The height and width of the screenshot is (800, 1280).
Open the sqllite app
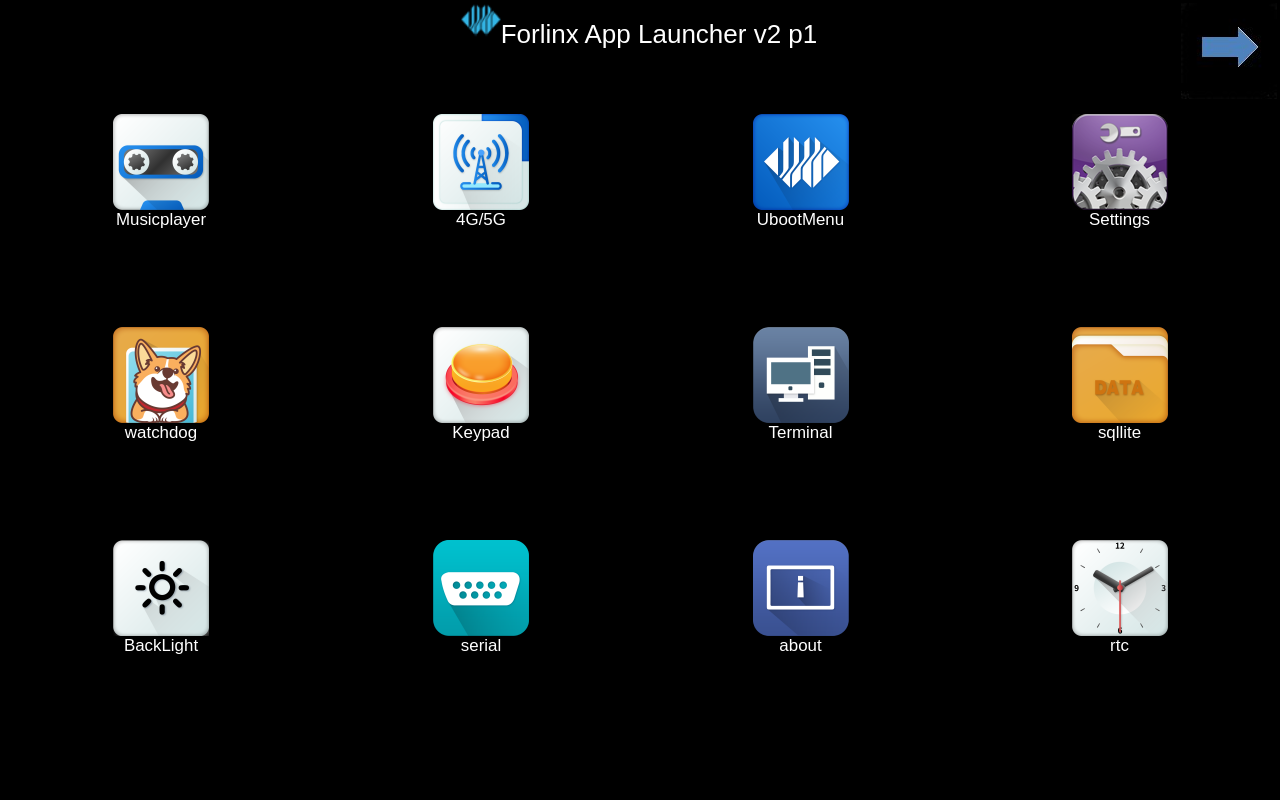pos(1120,375)
